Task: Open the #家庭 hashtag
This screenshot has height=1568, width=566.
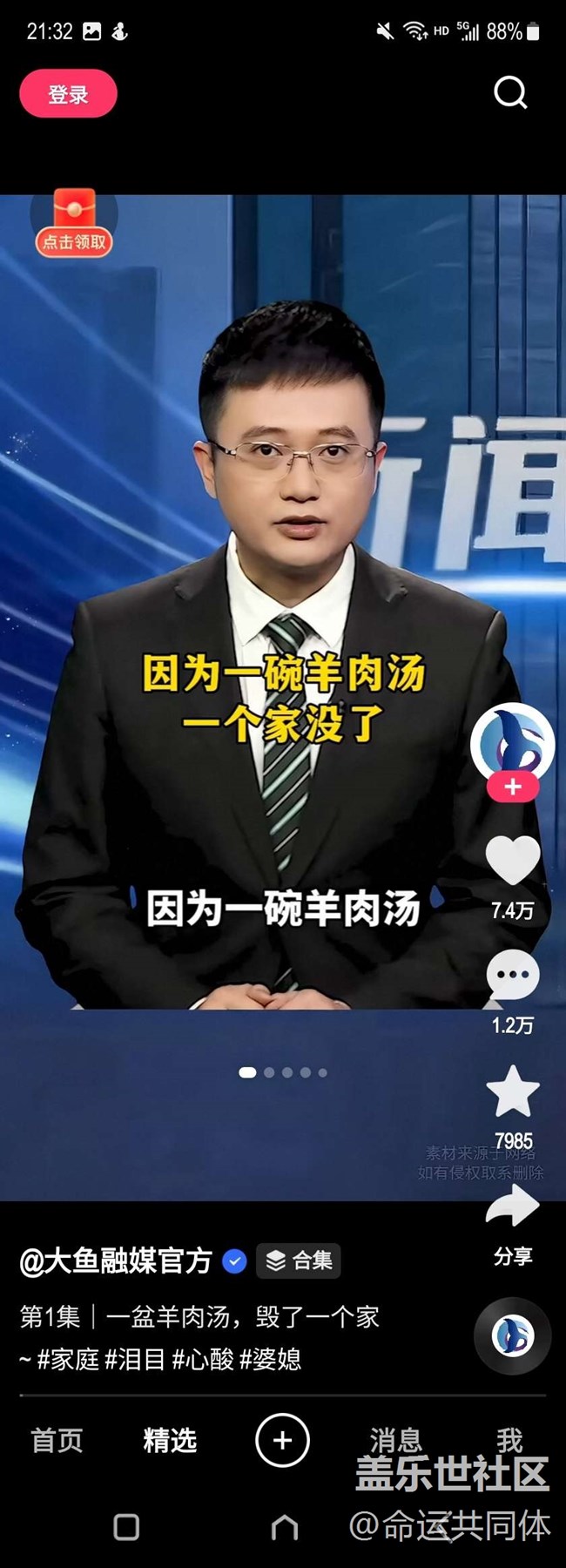Action: click(68, 1359)
